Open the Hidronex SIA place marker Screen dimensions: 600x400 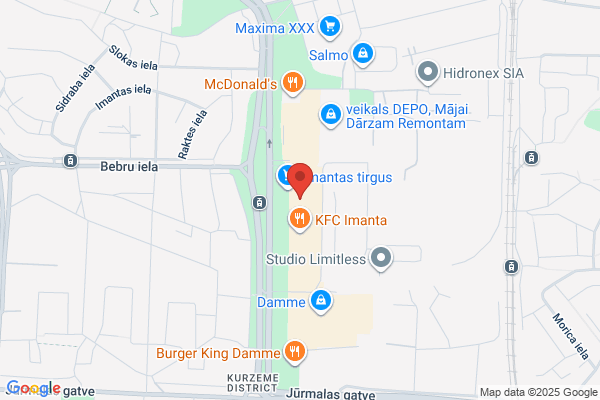click(x=427, y=72)
